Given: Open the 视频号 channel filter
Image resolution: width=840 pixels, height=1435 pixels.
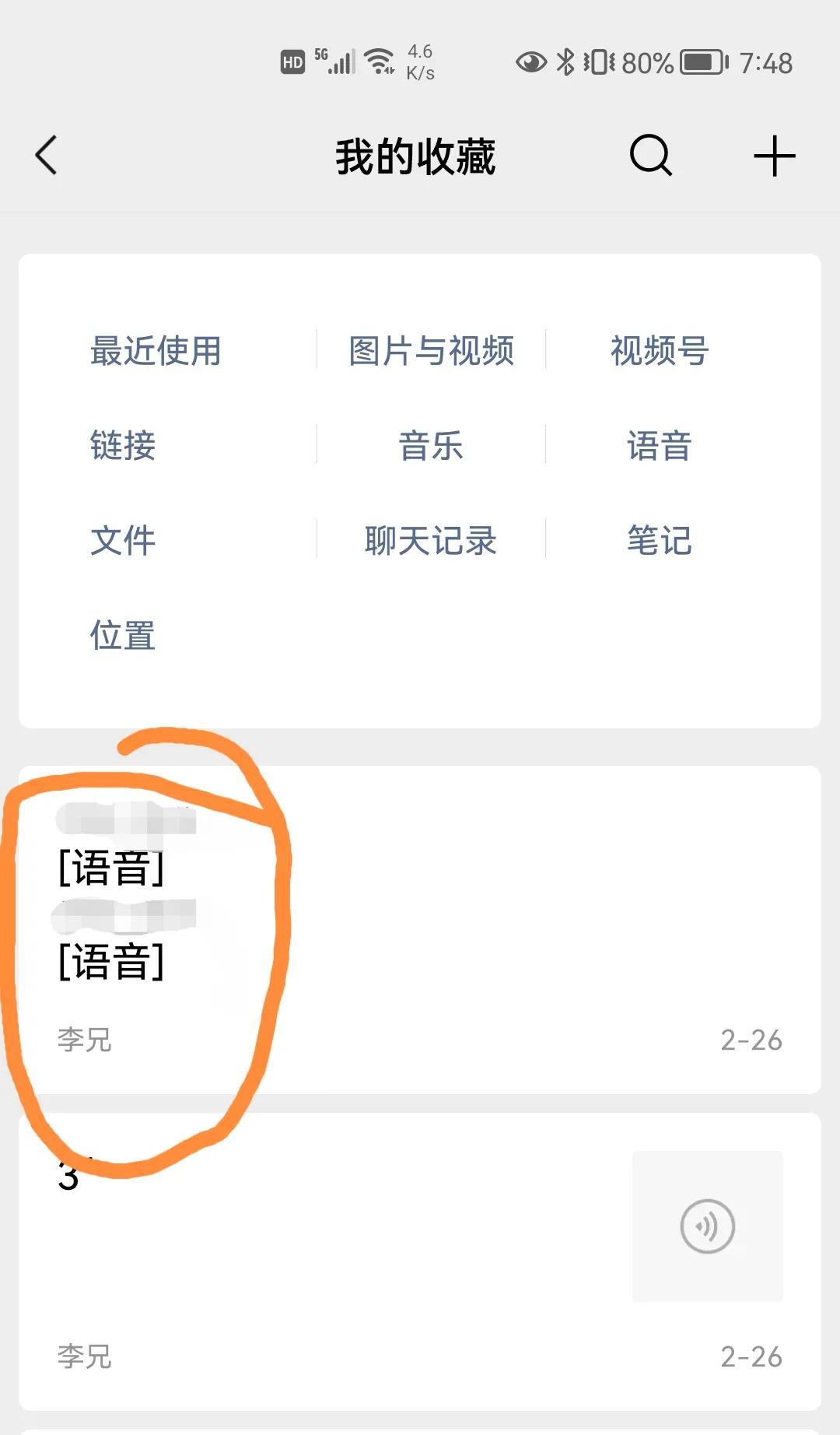Looking at the screenshot, I should 658,351.
